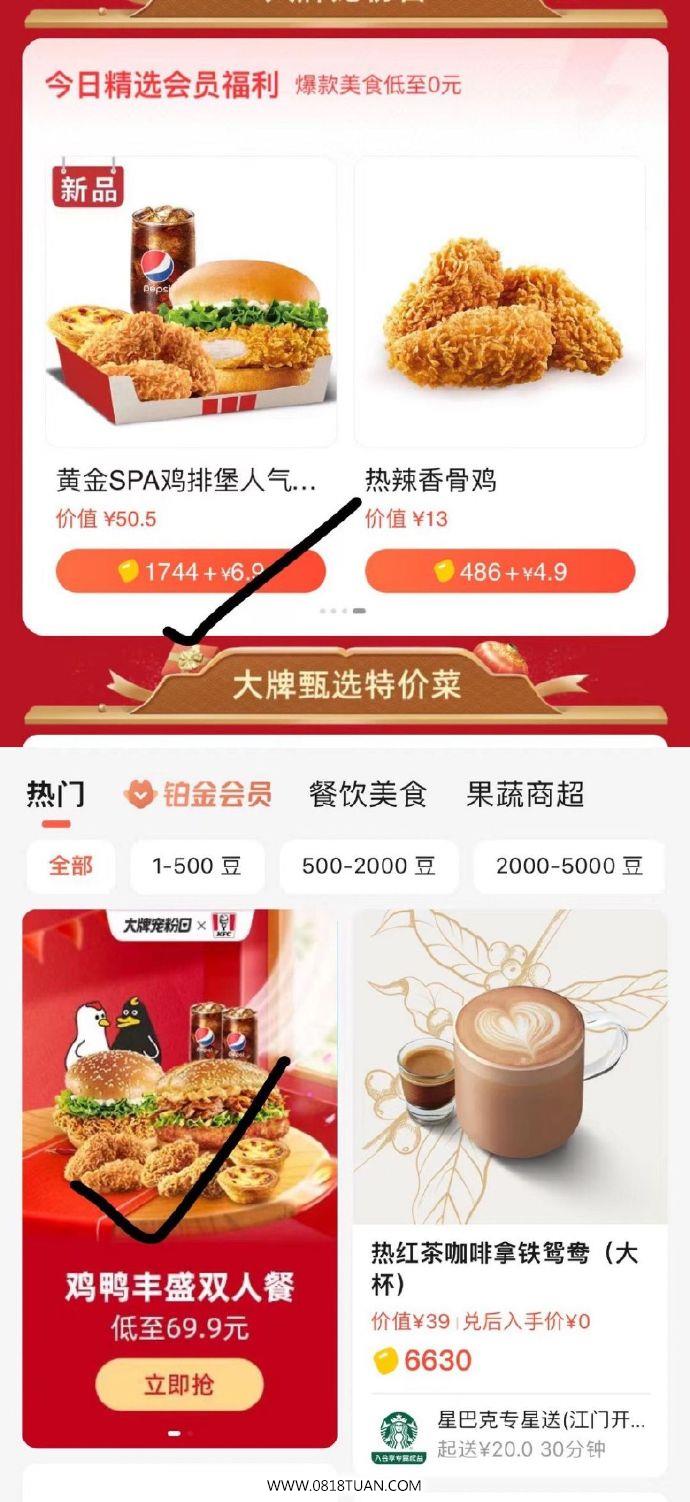Switch to the 铂金会员 tab
Image resolution: width=690 pixels, height=1502 pixels.
click(x=198, y=795)
